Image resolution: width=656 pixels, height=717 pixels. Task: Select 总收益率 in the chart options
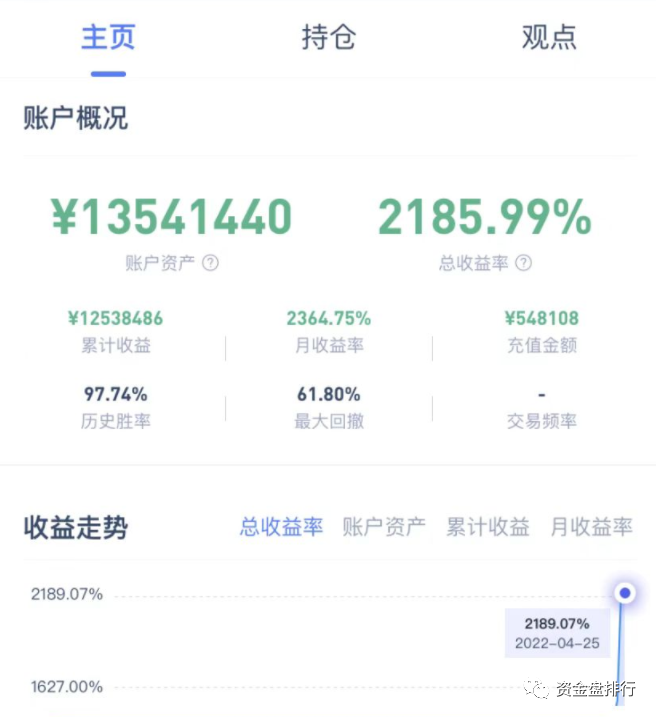pos(281,526)
